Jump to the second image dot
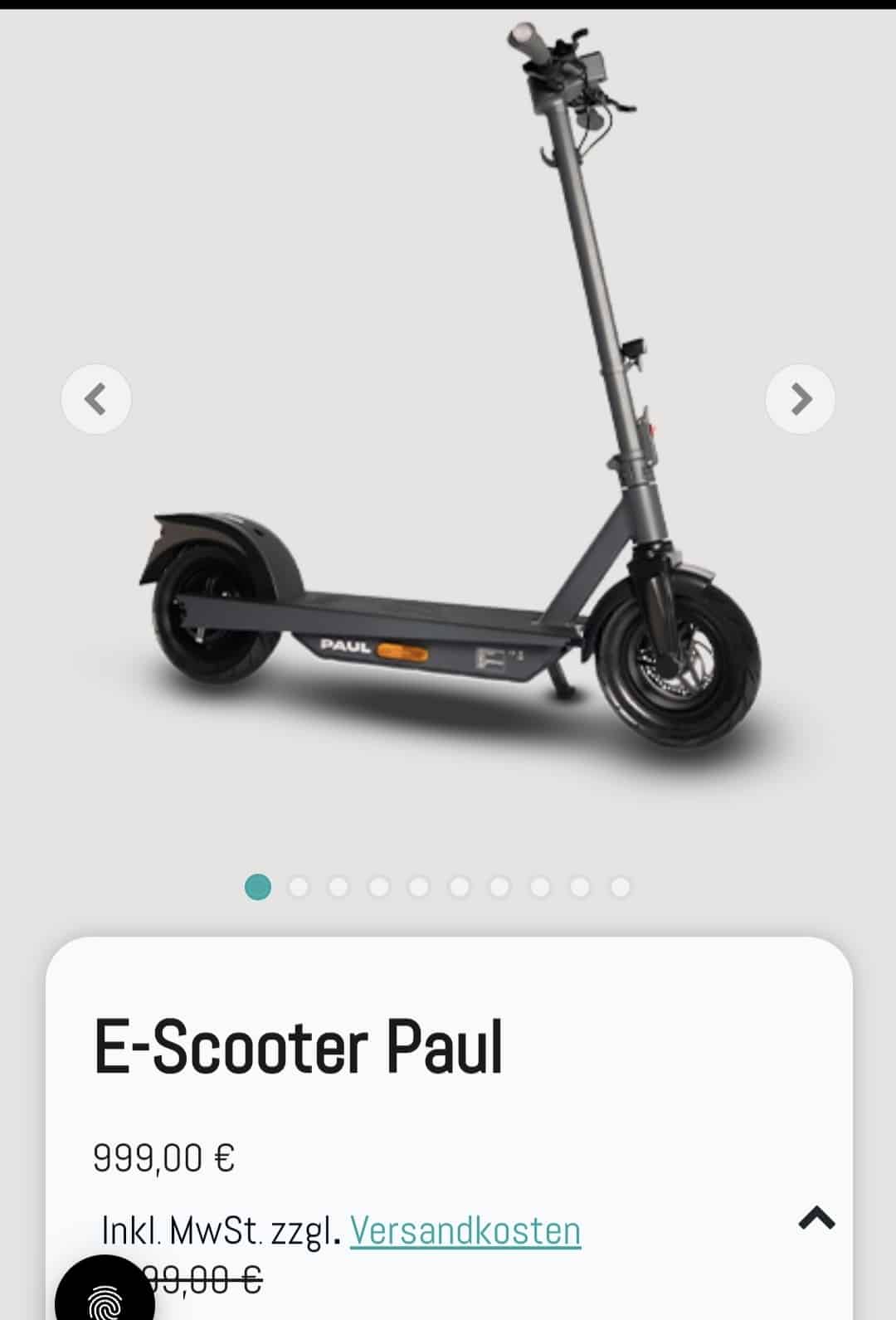896x1320 pixels. click(299, 887)
